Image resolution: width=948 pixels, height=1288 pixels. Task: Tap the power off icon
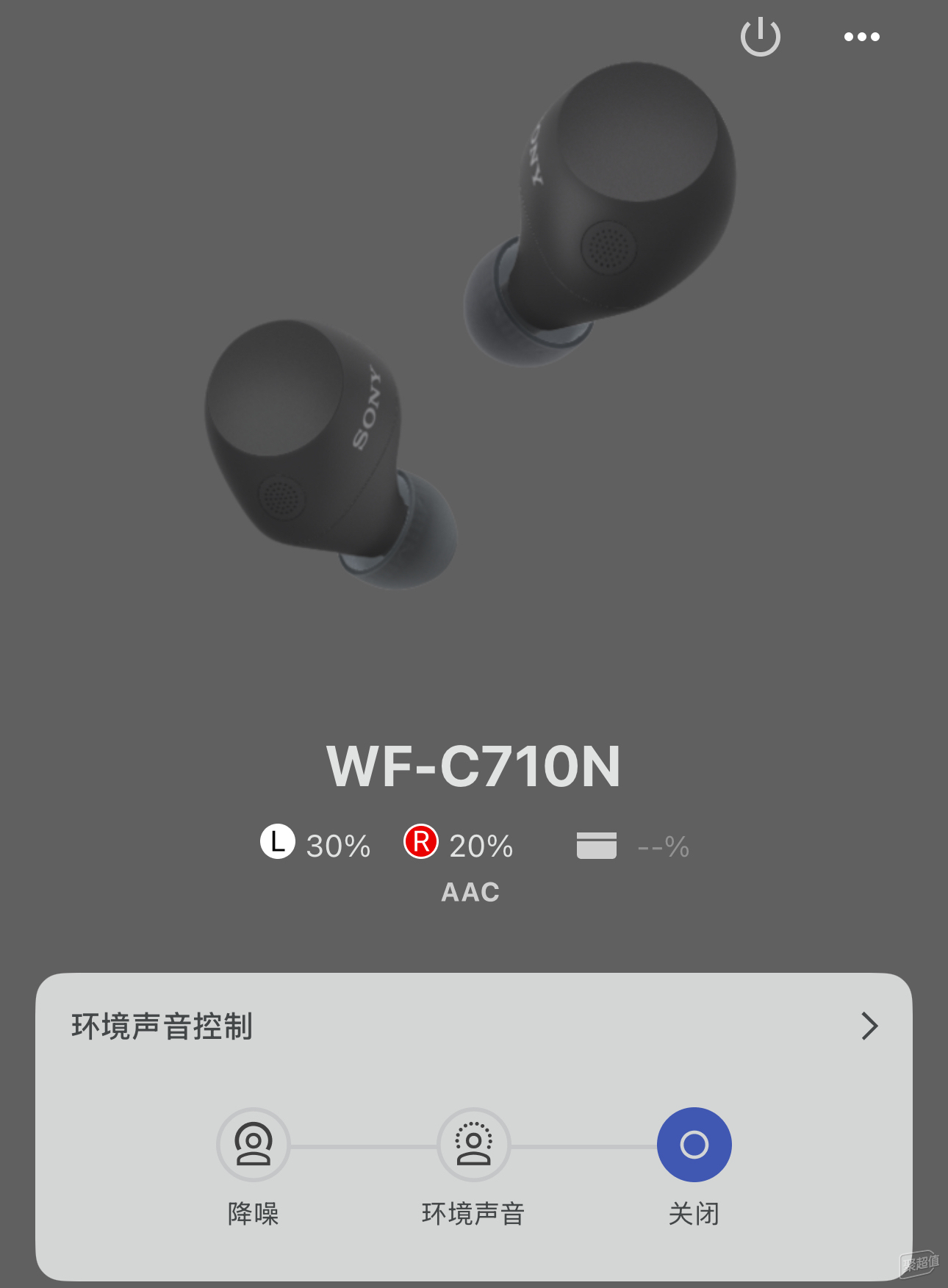click(x=760, y=37)
